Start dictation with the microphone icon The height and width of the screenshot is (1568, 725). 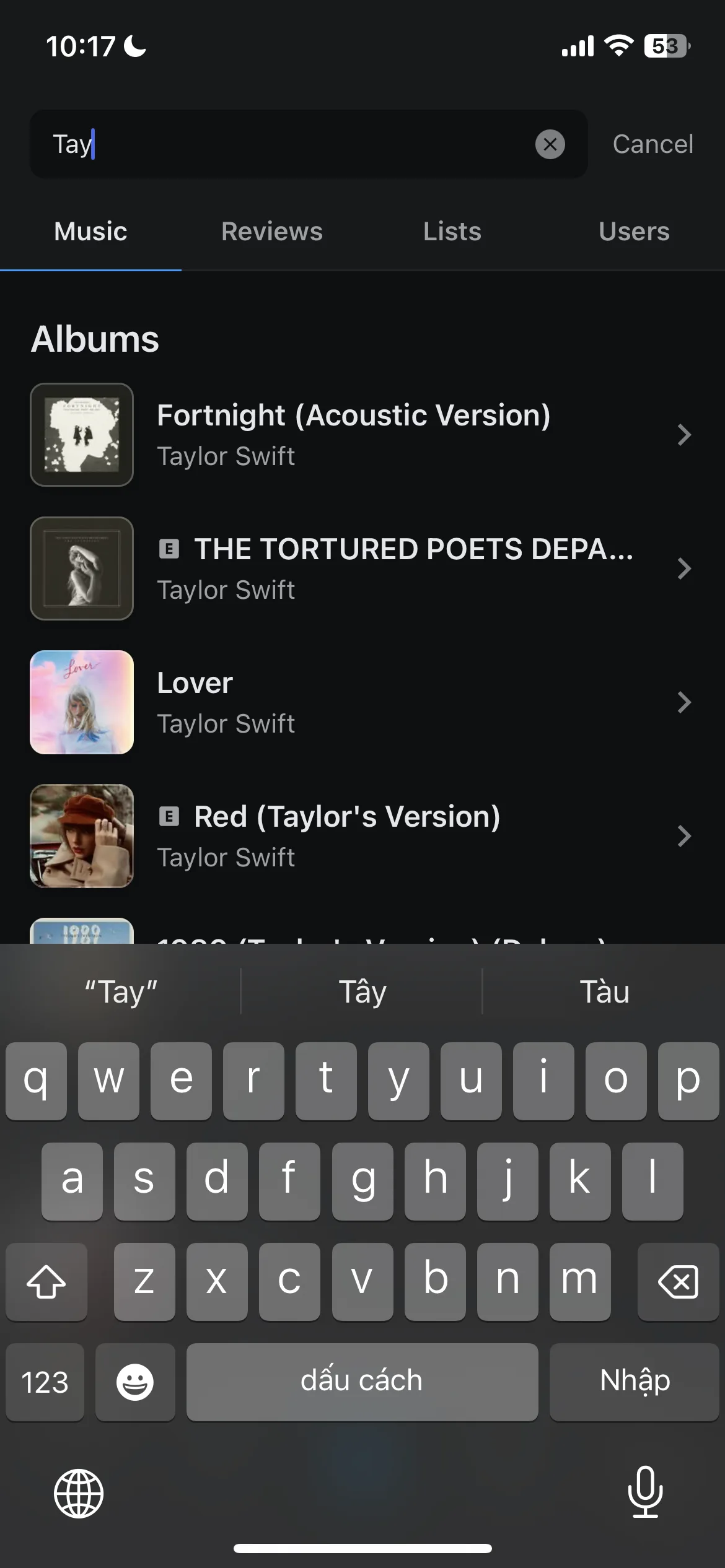click(x=645, y=1492)
